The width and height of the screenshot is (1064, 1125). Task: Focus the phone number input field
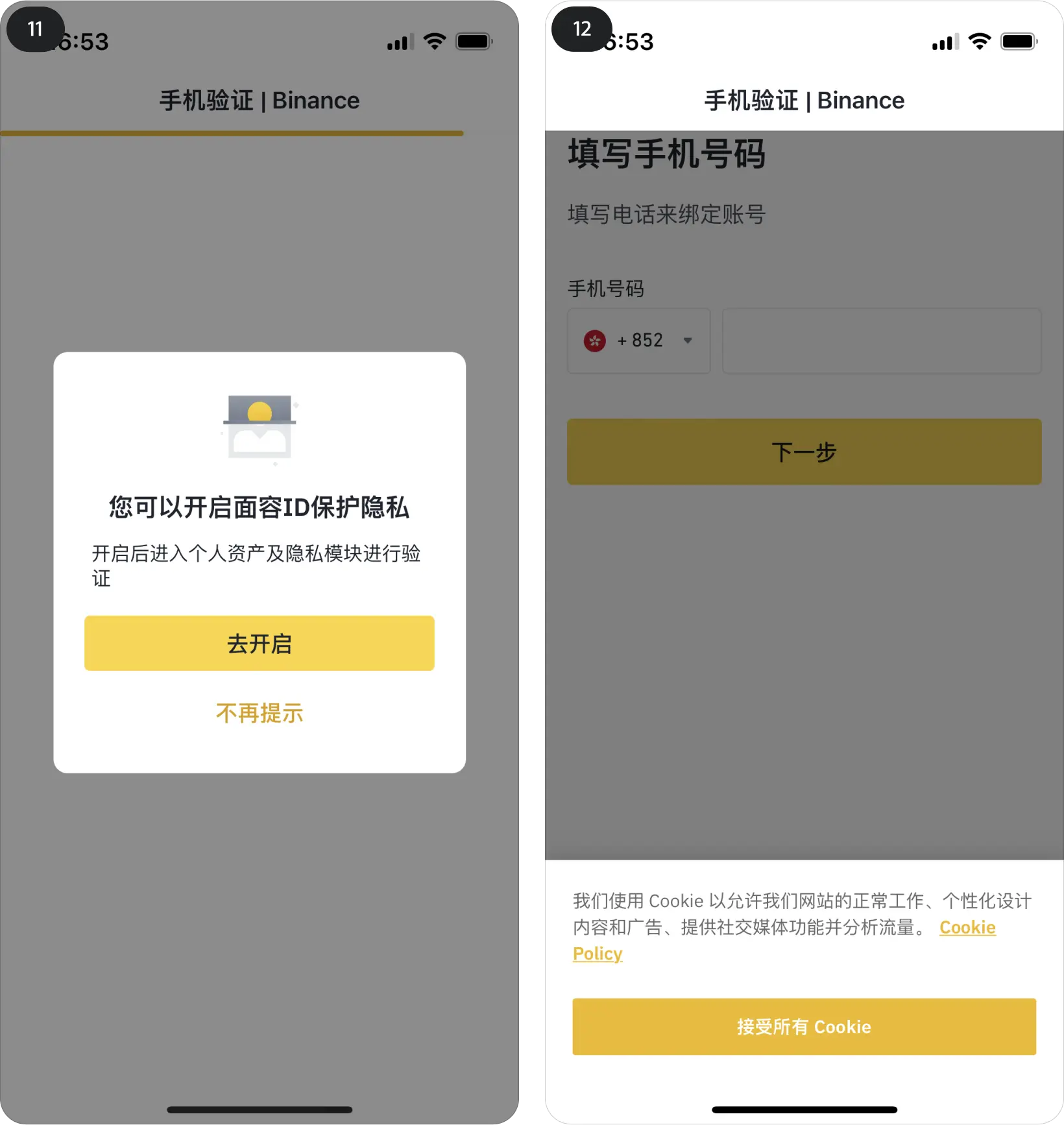coord(881,341)
